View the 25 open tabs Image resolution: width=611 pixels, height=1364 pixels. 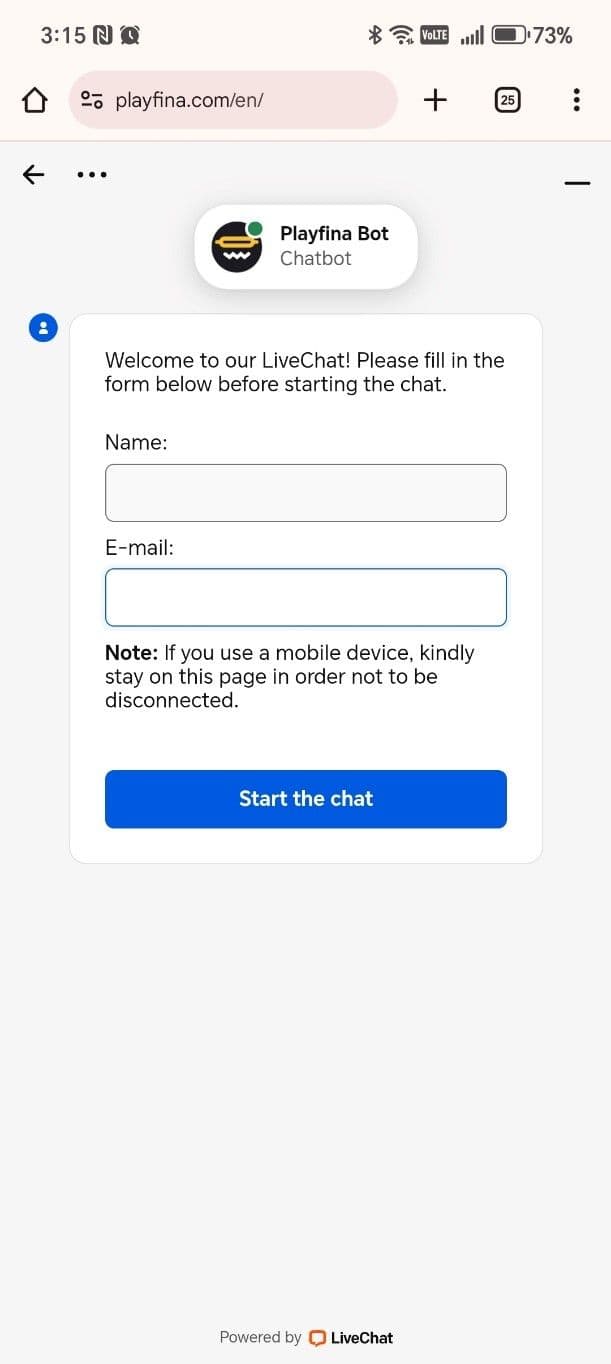[x=508, y=100]
